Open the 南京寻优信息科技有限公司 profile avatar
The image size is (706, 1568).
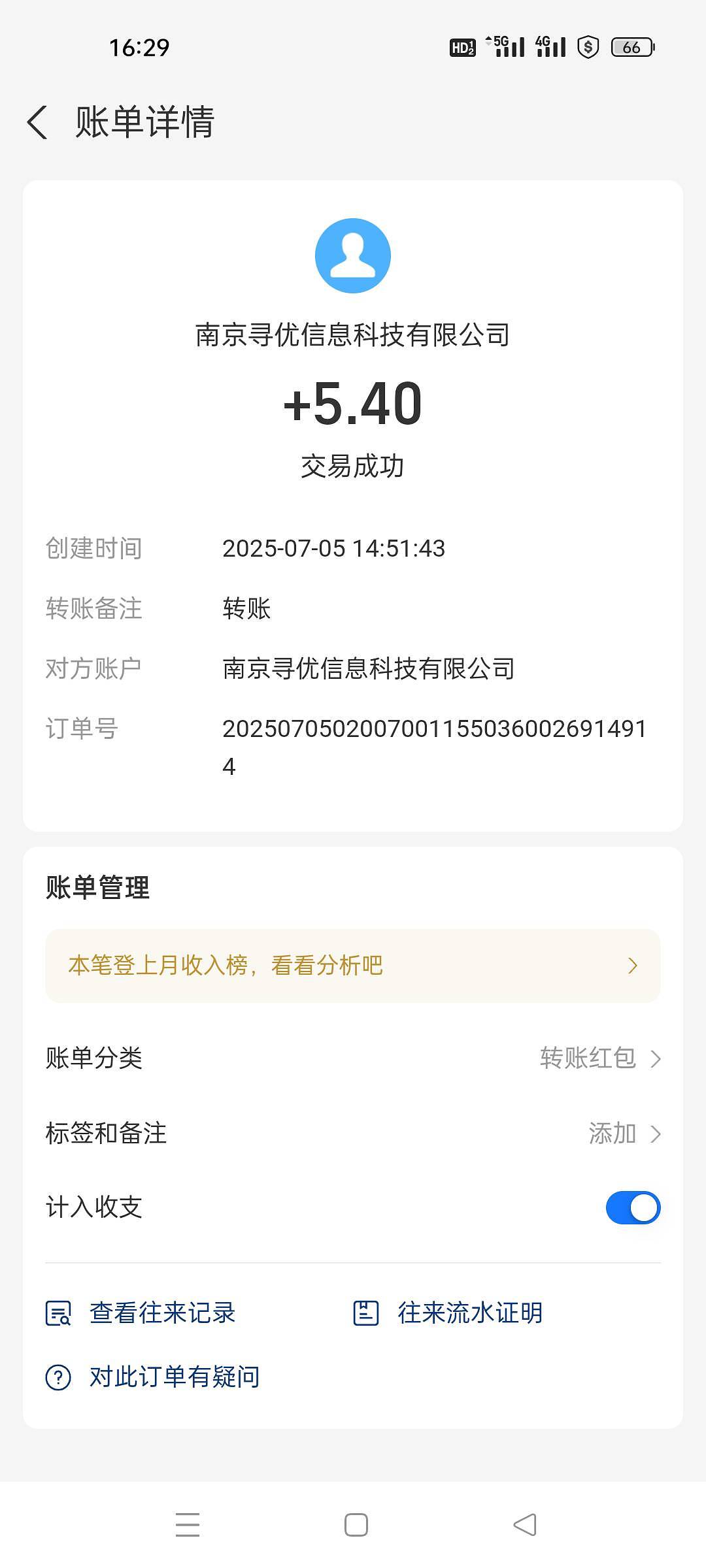coord(353,255)
